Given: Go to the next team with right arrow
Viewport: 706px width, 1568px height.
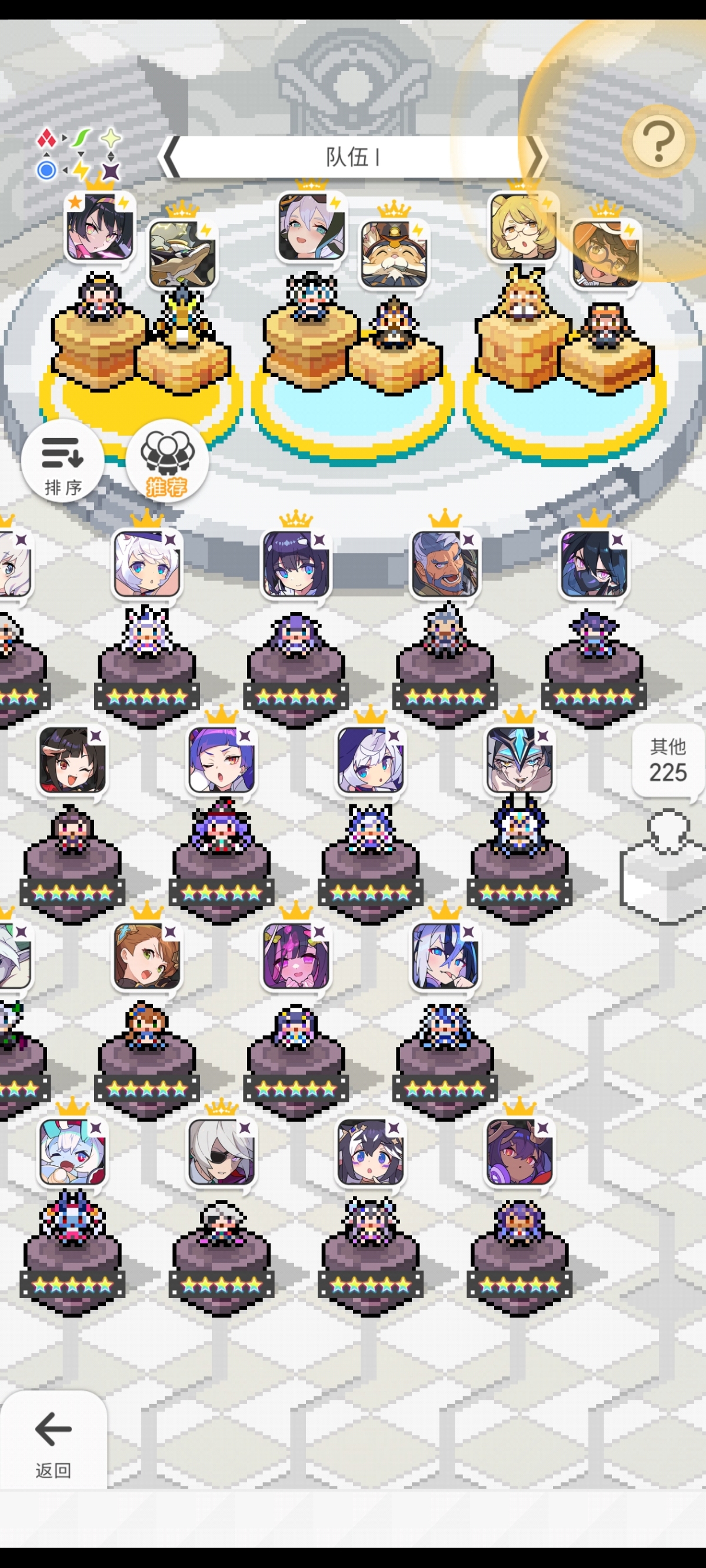Looking at the screenshot, I should (535, 156).
